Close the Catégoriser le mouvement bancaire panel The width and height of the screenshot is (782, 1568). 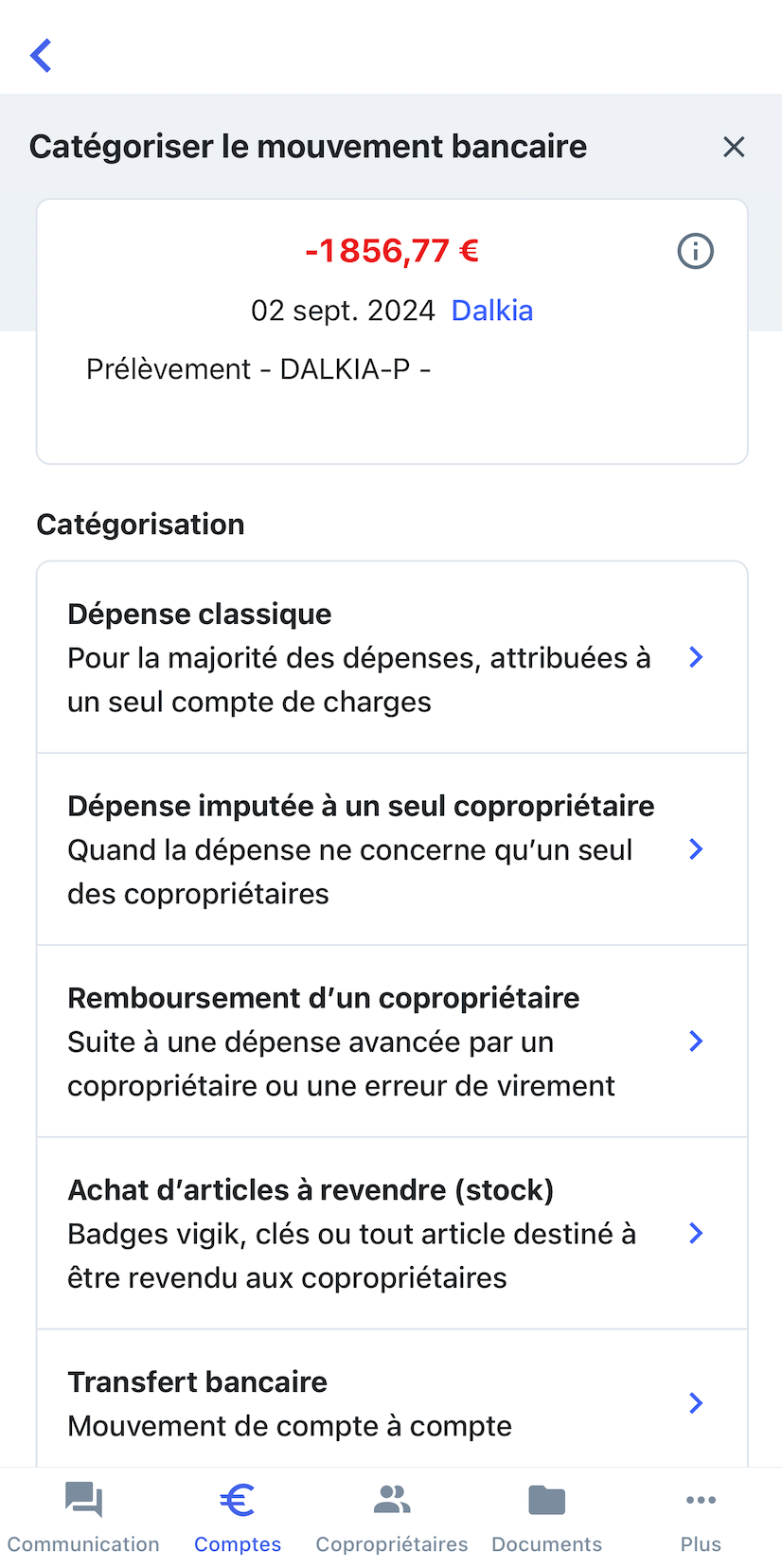coord(734,147)
